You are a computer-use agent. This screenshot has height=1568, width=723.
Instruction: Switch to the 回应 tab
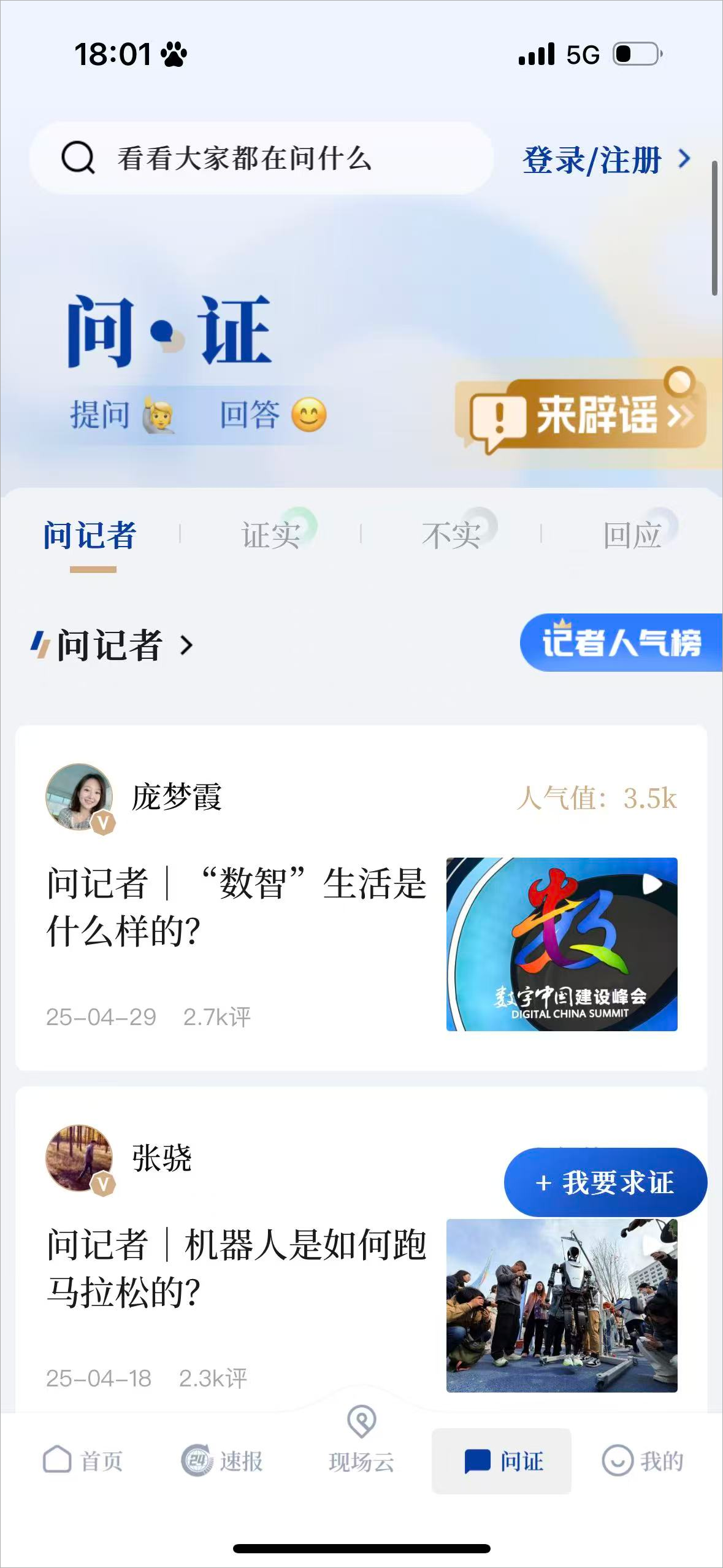[632, 536]
